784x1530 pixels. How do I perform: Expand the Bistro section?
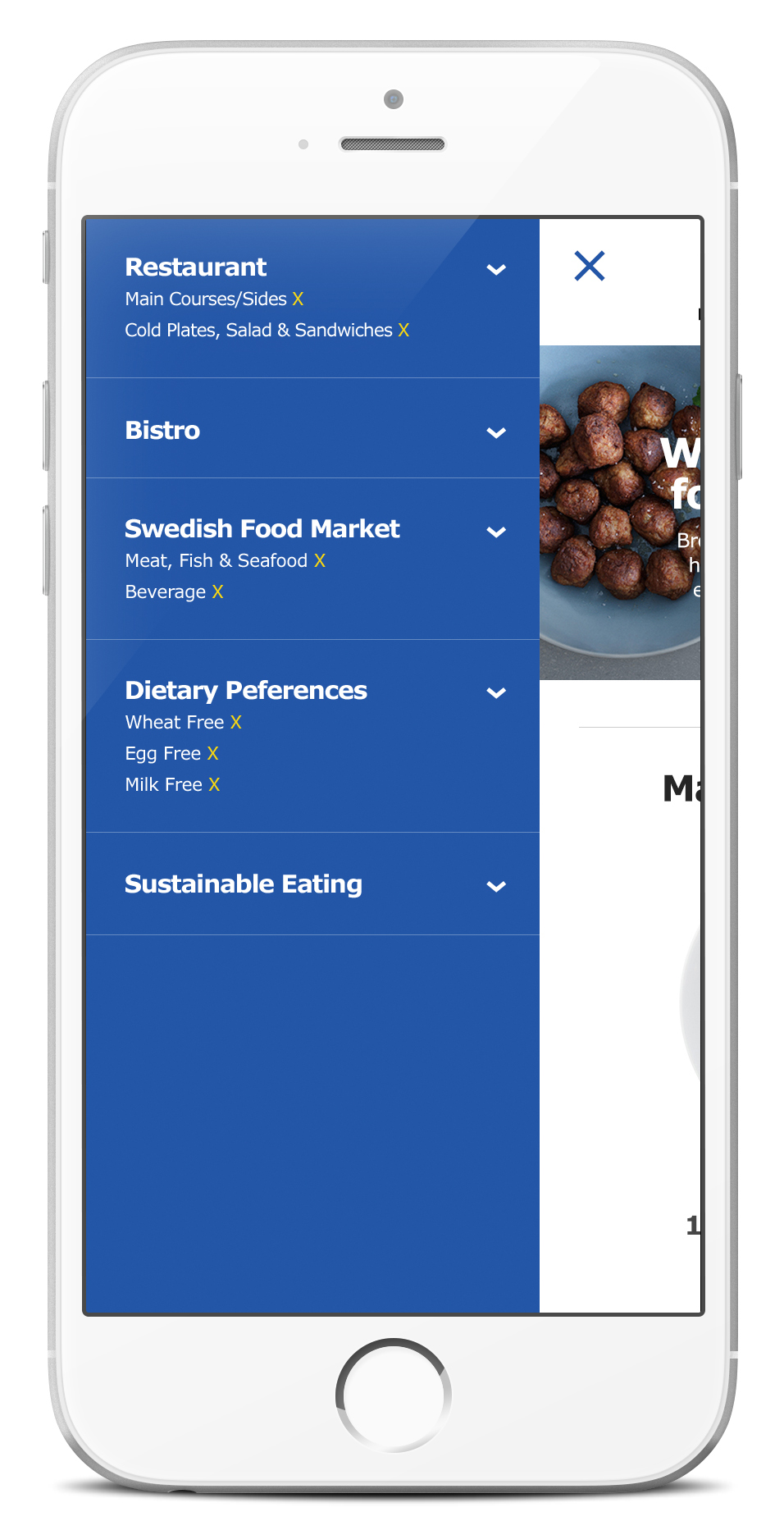point(495,432)
